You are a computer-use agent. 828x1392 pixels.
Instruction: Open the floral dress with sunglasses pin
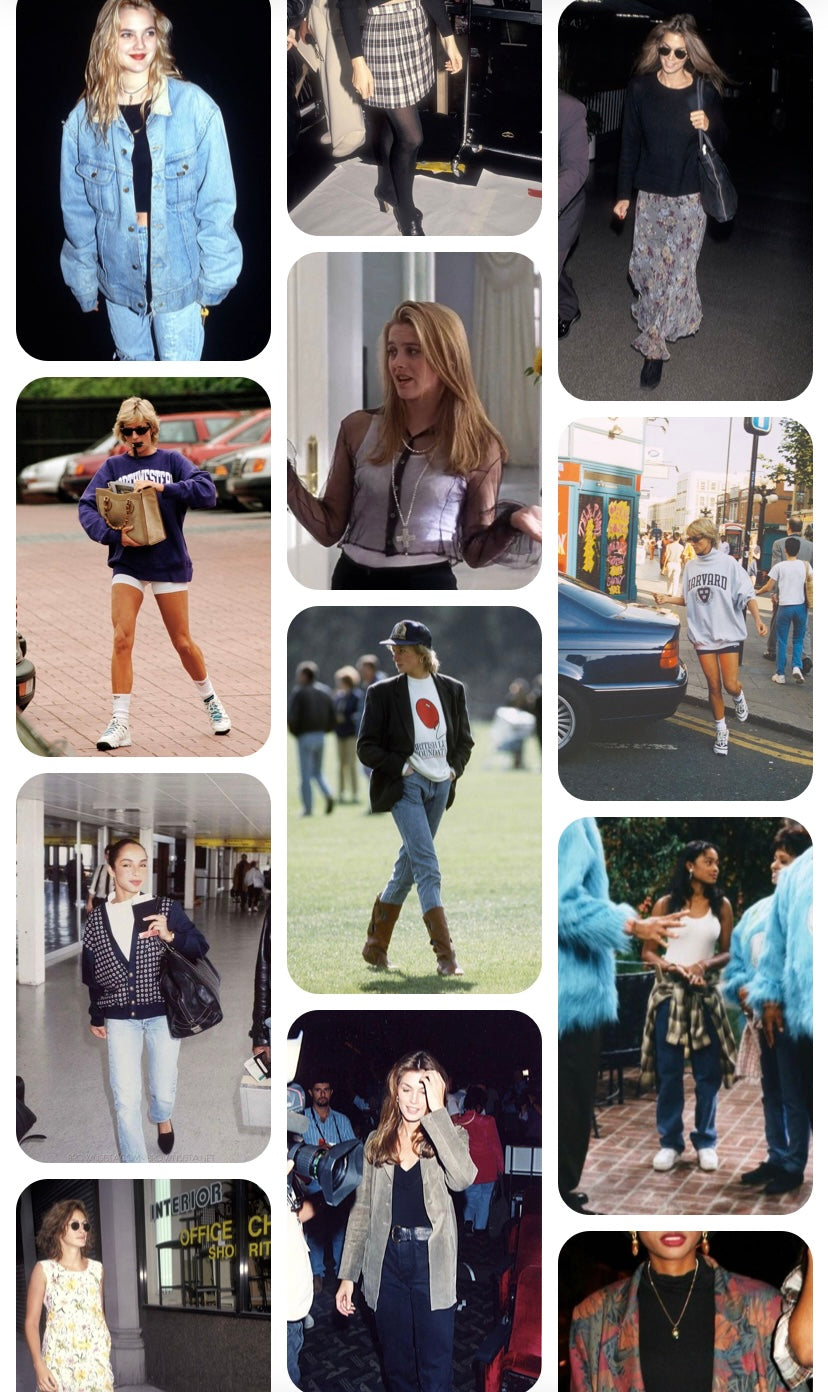[x=143, y=1285]
